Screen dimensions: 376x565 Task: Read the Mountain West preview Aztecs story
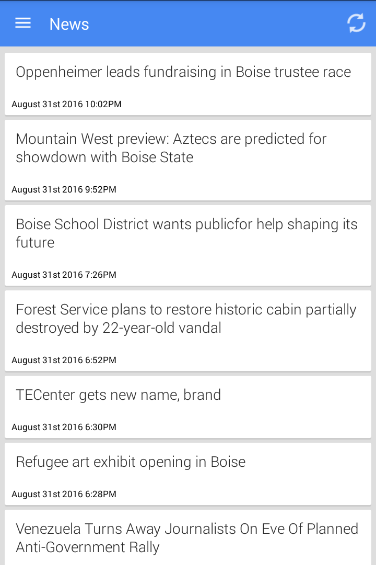tap(188, 160)
